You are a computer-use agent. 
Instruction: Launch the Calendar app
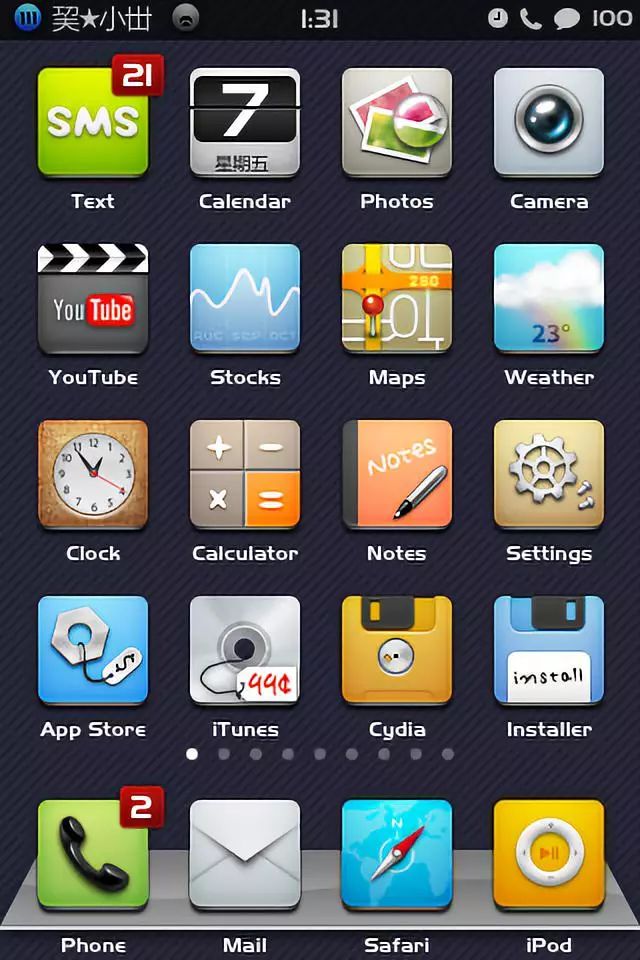245,123
